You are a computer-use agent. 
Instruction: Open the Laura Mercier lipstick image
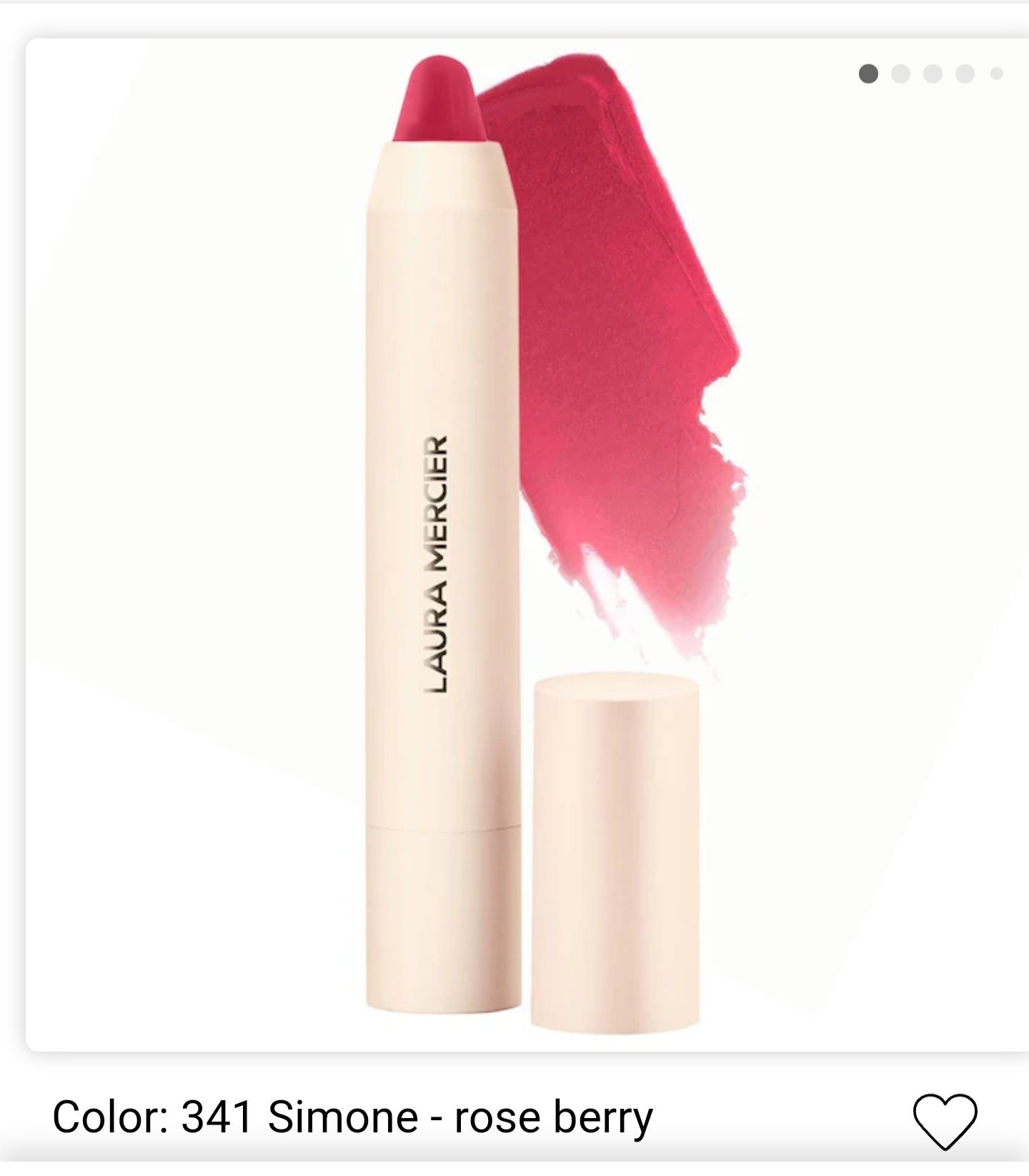pos(527,543)
